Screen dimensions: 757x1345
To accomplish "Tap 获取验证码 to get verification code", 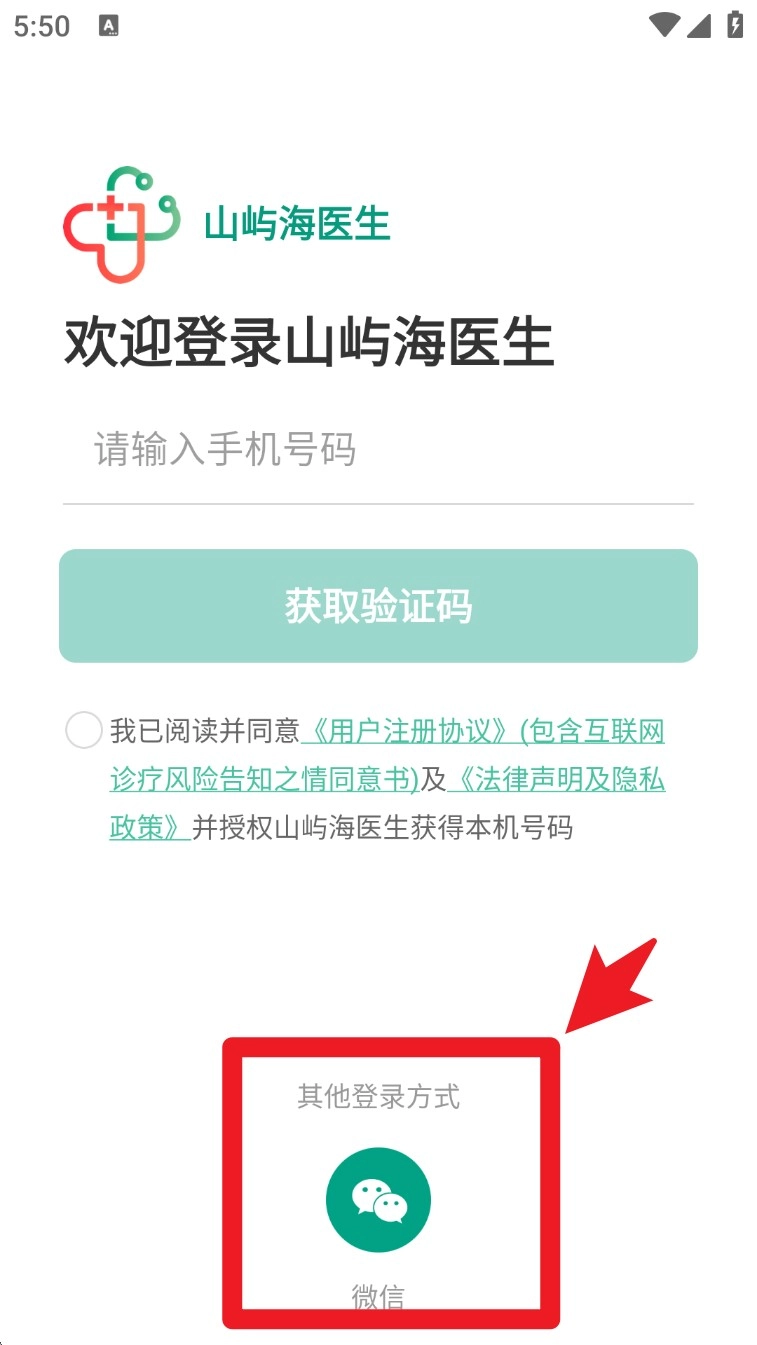I will 378,606.
